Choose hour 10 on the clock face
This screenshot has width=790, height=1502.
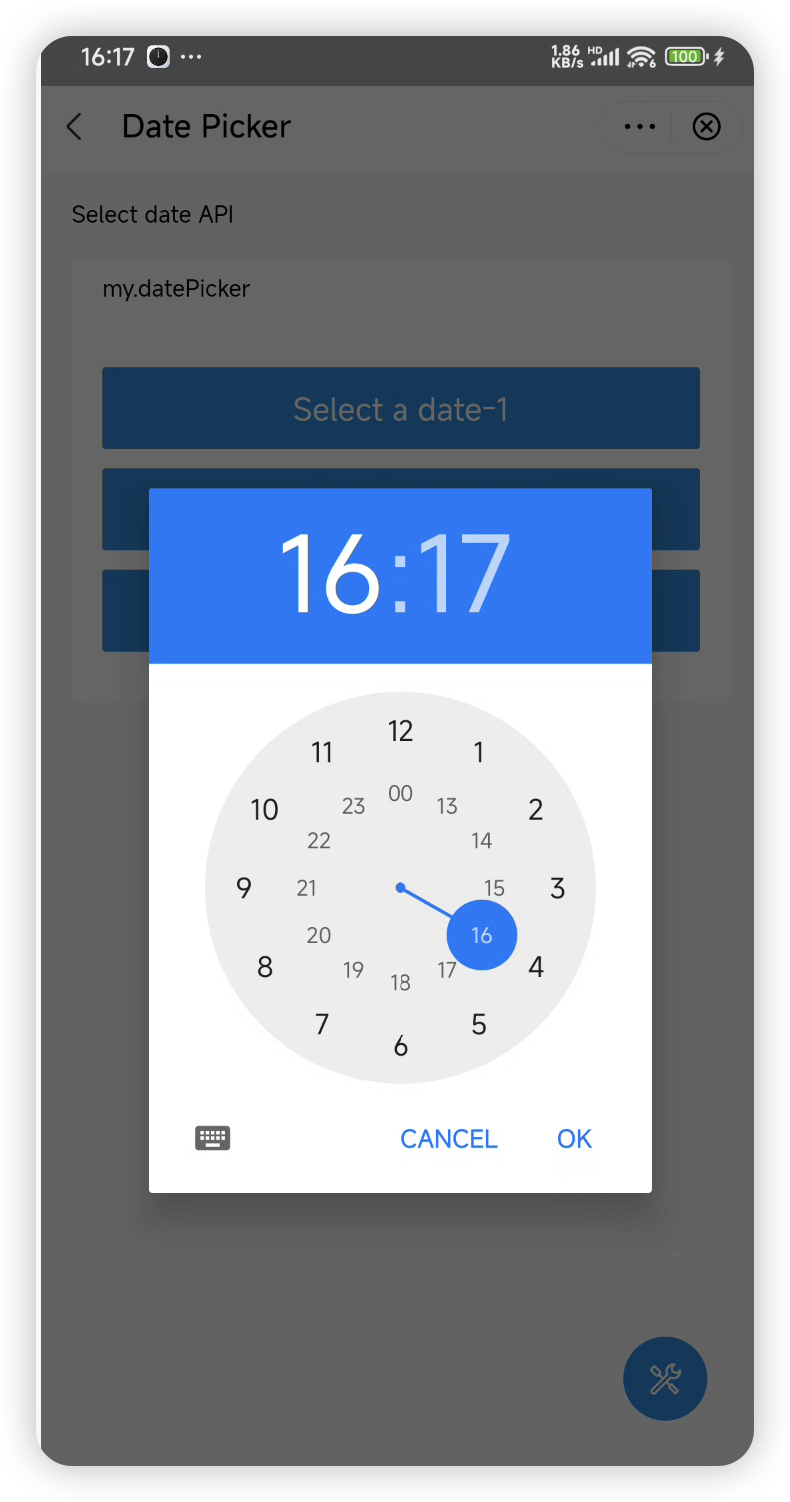pos(264,810)
